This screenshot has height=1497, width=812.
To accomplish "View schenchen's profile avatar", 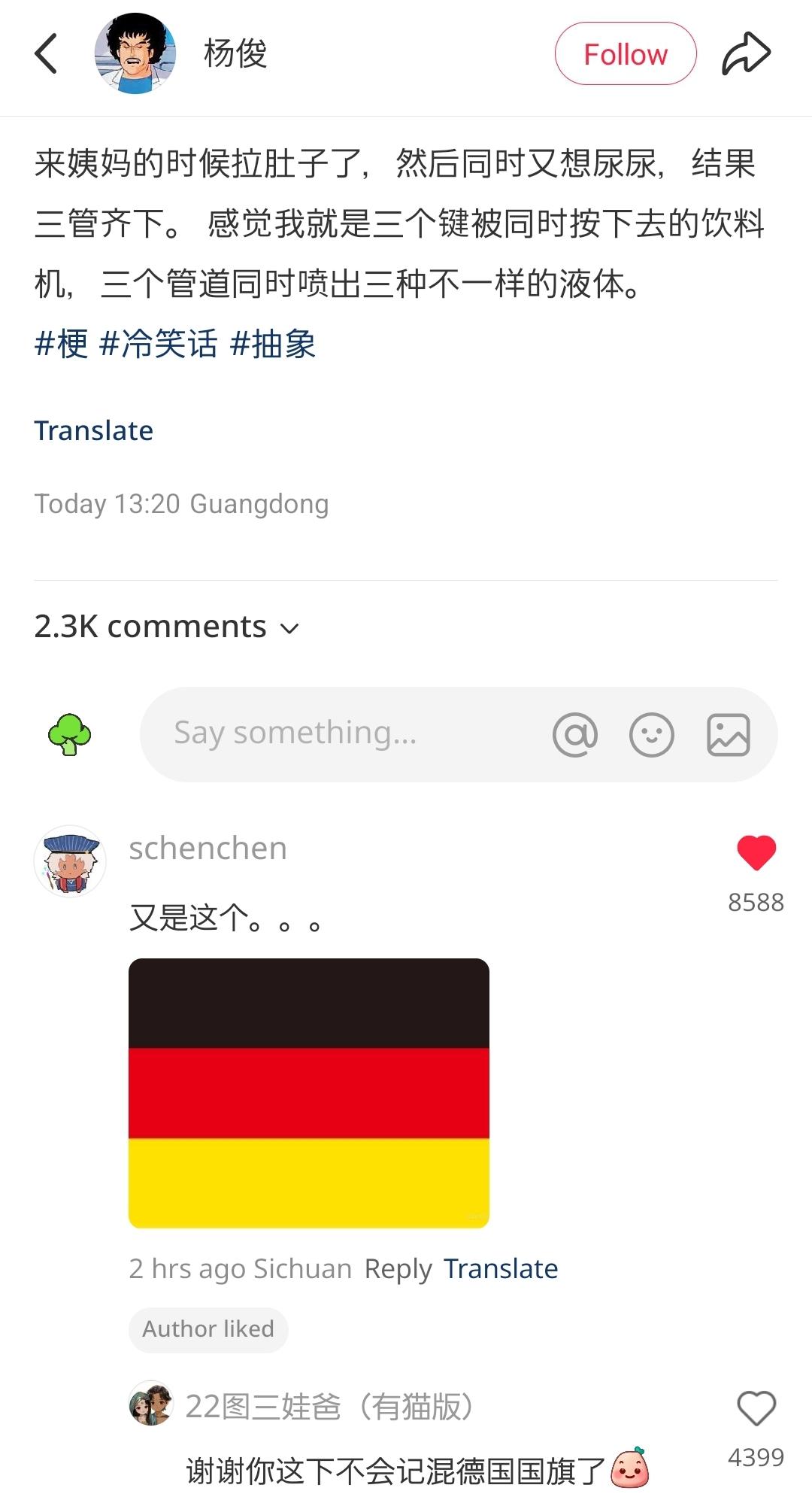I will point(70,861).
